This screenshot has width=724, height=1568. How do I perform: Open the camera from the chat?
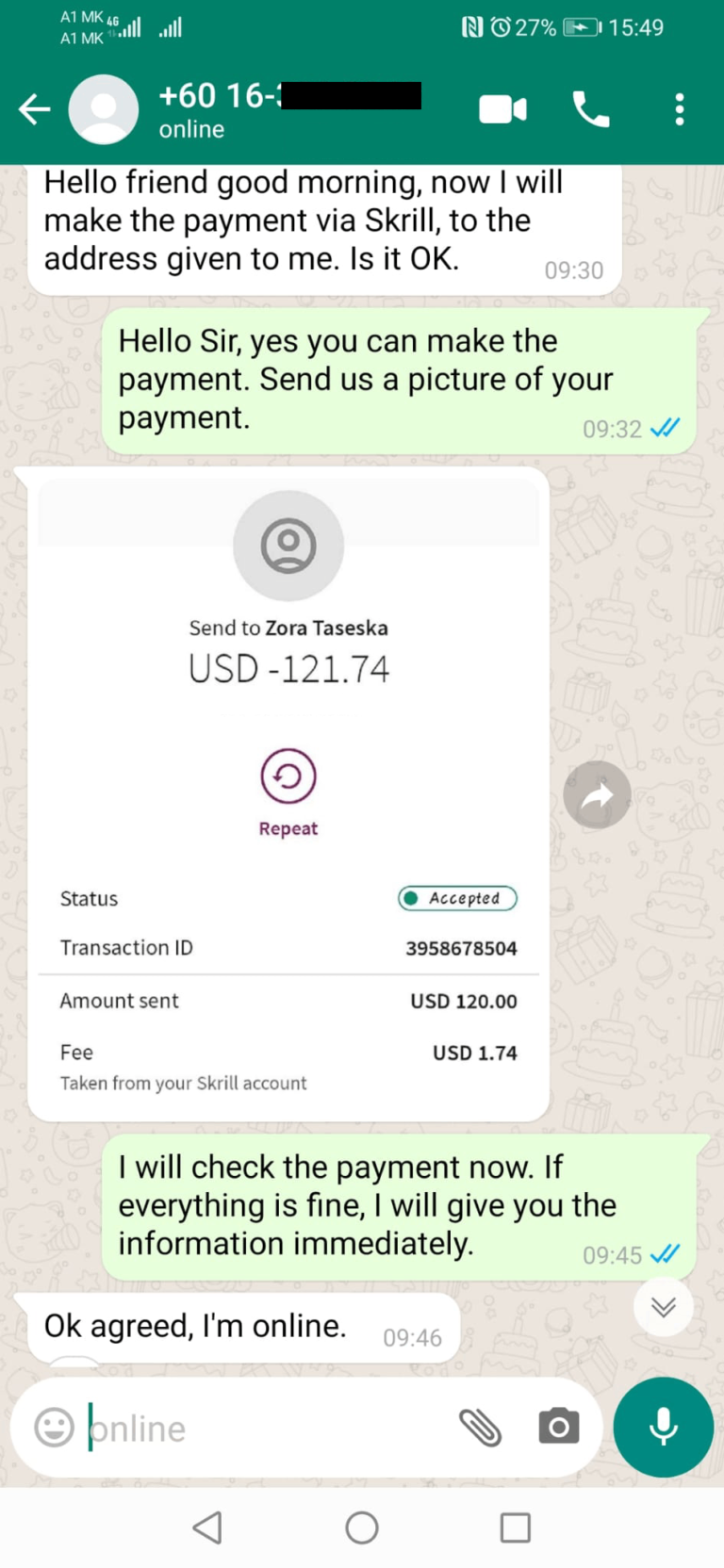[558, 1427]
